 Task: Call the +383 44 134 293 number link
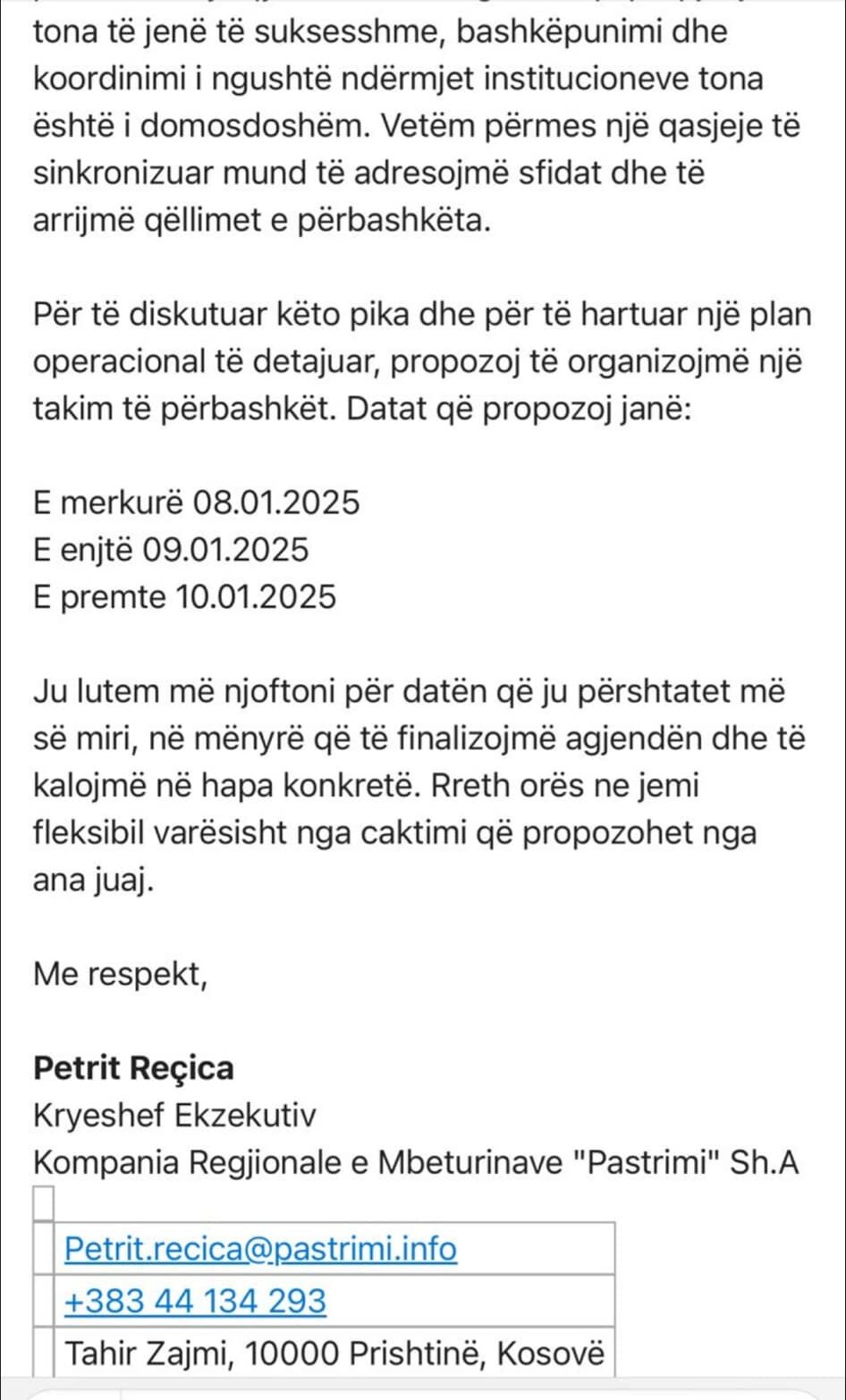coord(195,1300)
